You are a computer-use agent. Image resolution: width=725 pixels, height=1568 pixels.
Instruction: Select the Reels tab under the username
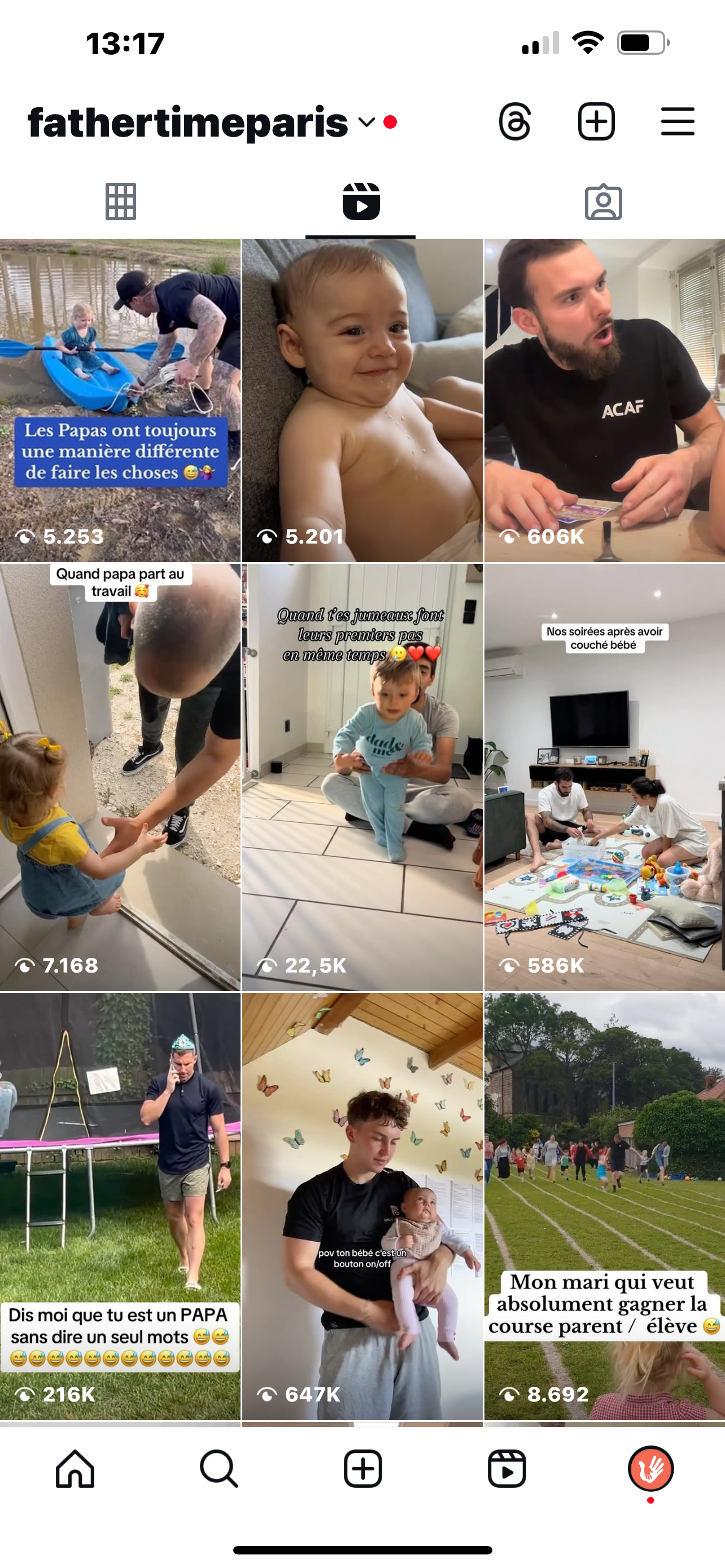361,202
